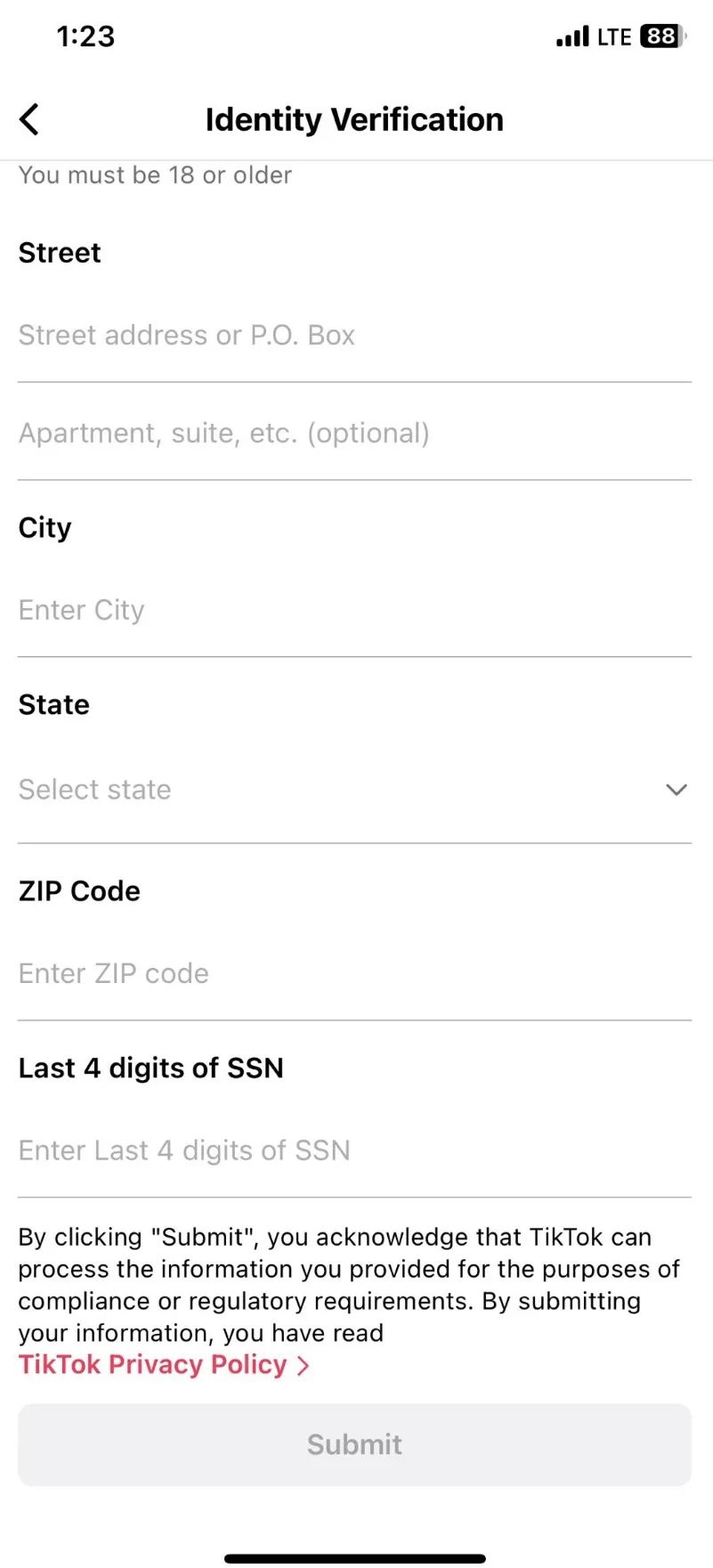Expand the Select state dropdown
The image size is (713, 1568).
(354, 789)
